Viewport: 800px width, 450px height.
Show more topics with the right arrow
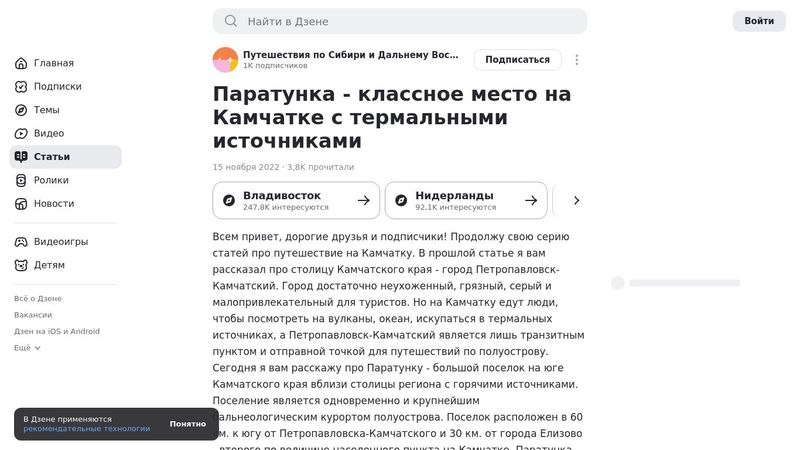click(576, 200)
